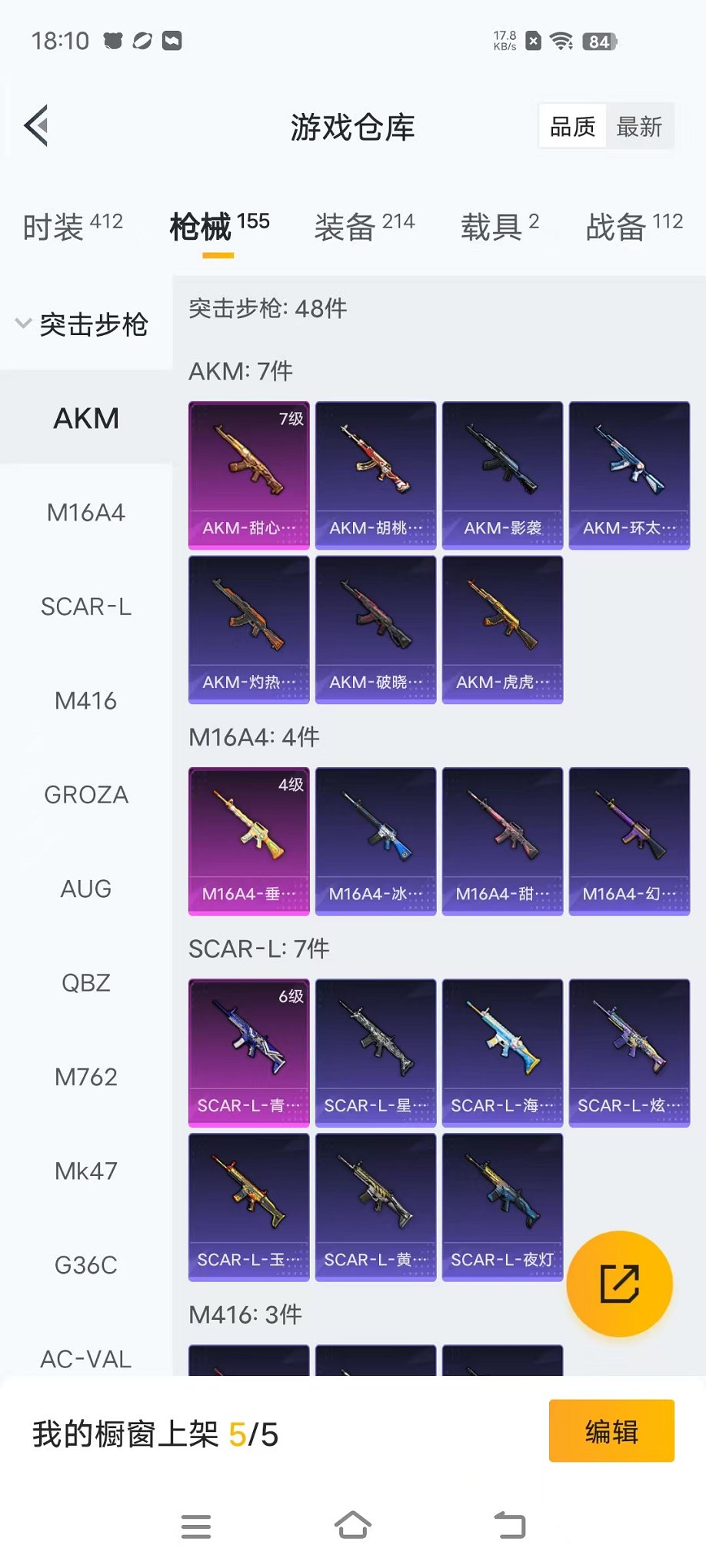The height and width of the screenshot is (1568, 706).
Task: Open the level 4 M16A4-垂 skin
Action: (248, 841)
